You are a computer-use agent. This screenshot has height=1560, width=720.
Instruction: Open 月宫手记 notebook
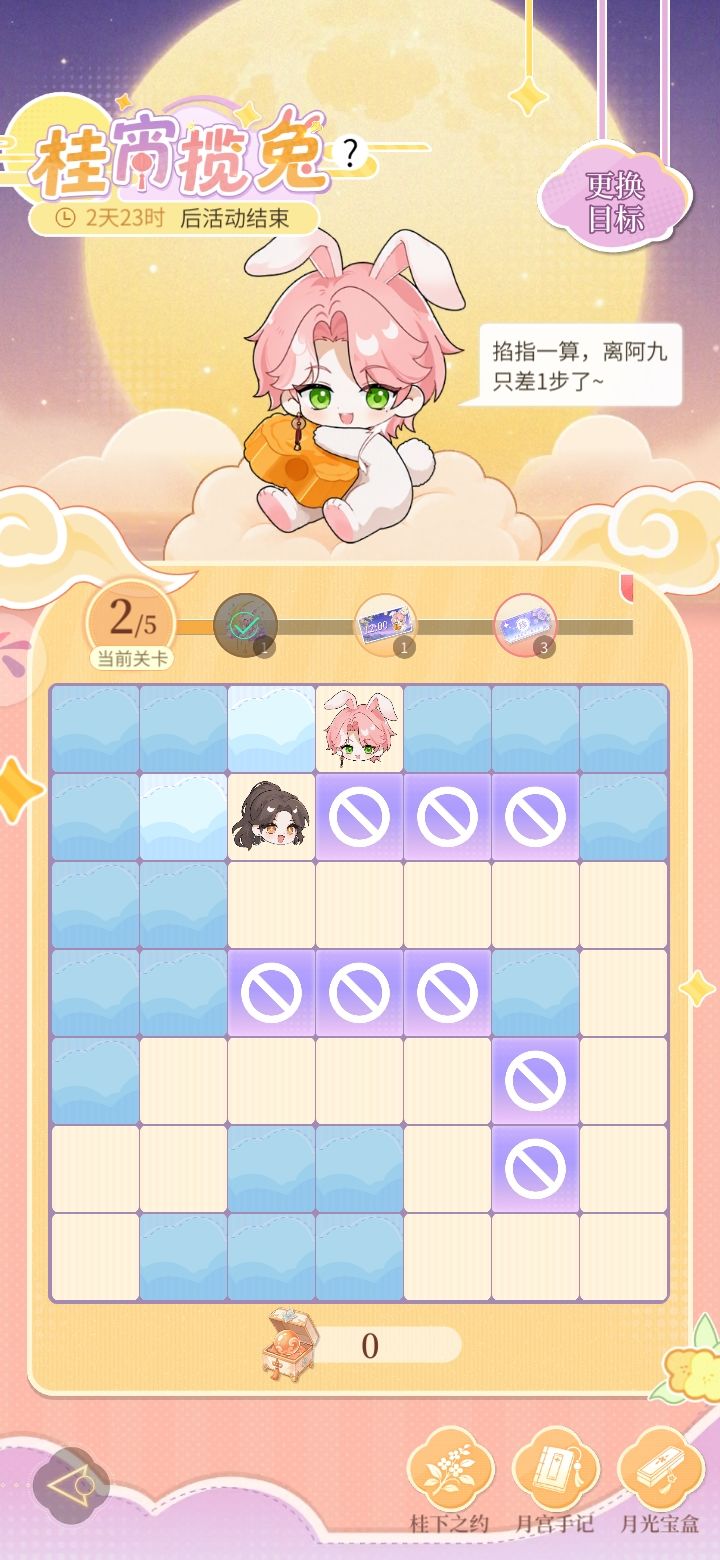(554, 1479)
